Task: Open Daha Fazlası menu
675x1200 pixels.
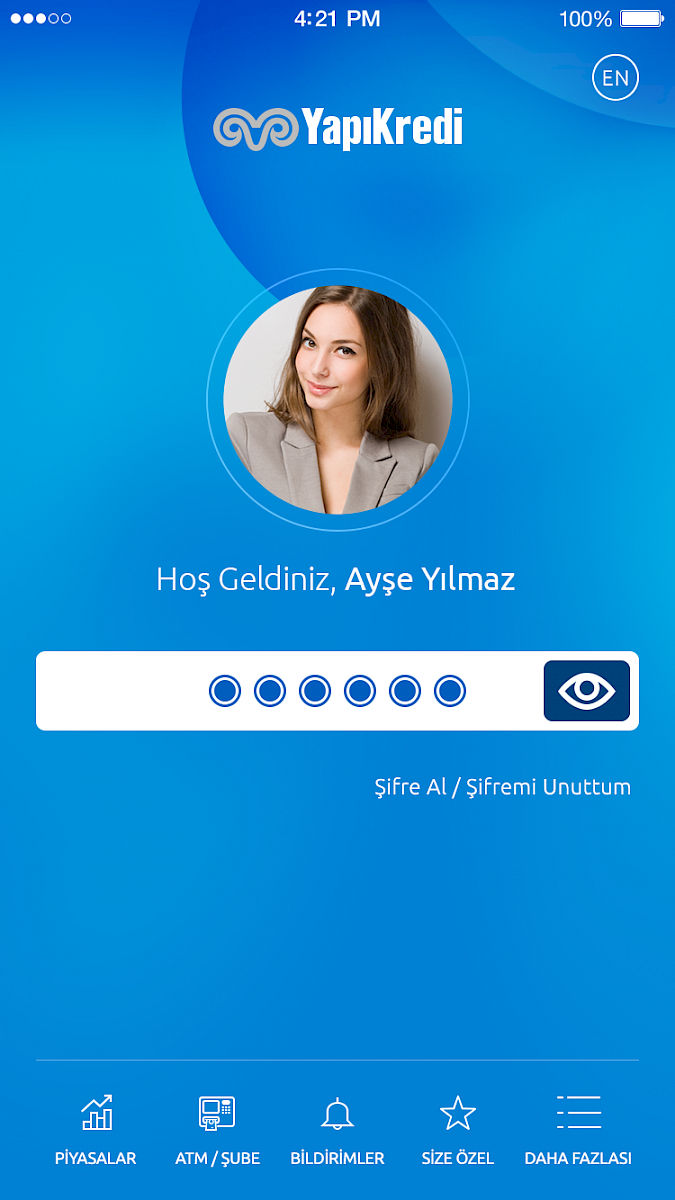Action: pyautogui.click(x=578, y=1130)
